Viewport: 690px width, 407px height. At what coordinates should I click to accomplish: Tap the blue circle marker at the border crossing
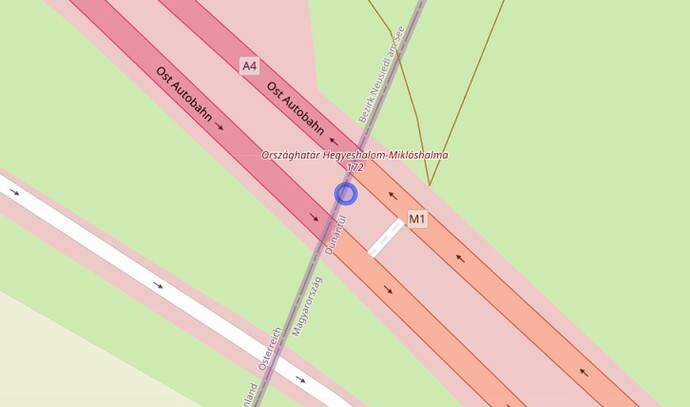(345, 194)
